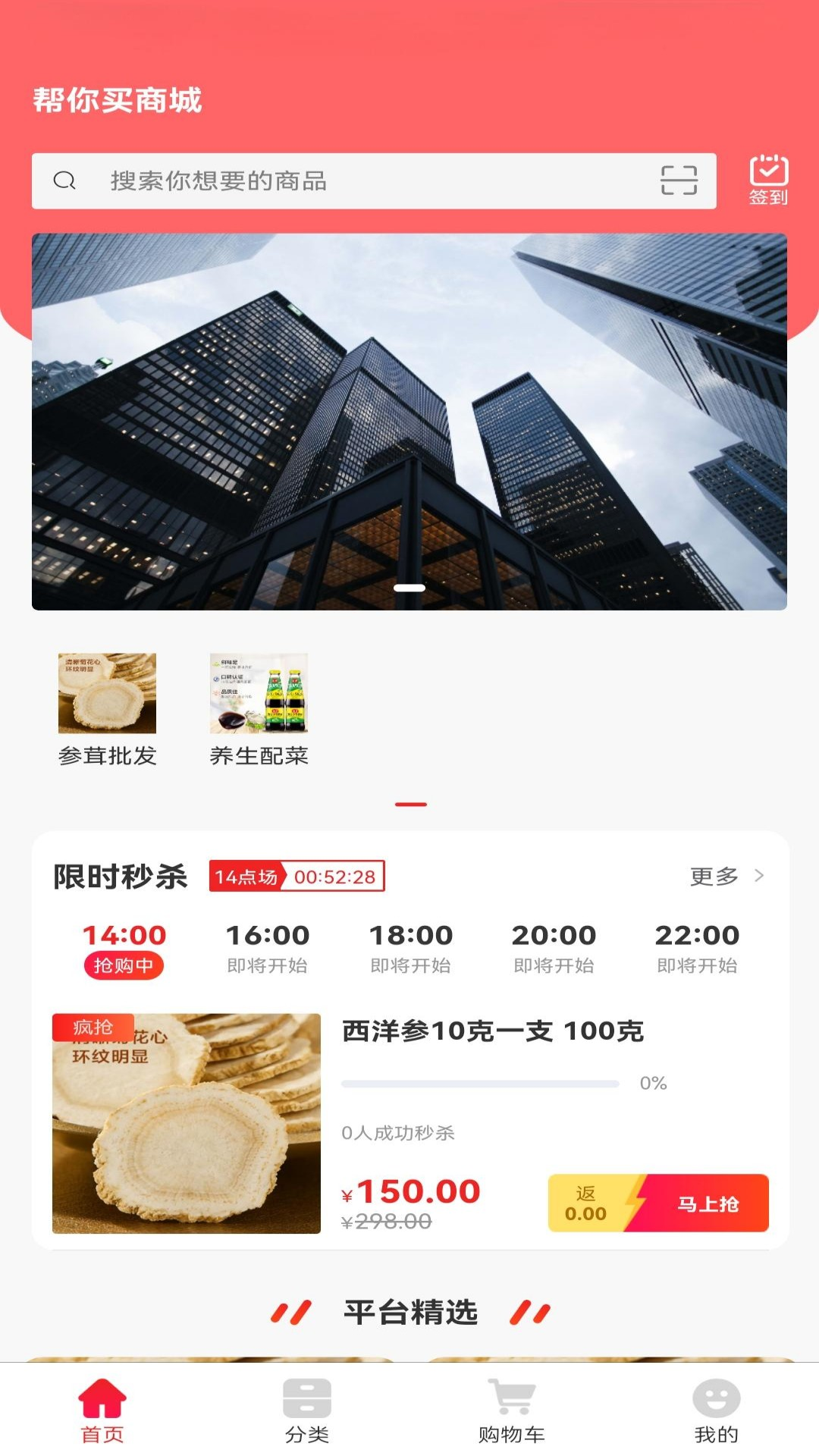Open 西洋参10克一支 100克 product details
The height and width of the screenshot is (1456, 819).
click(x=494, y=1031)
